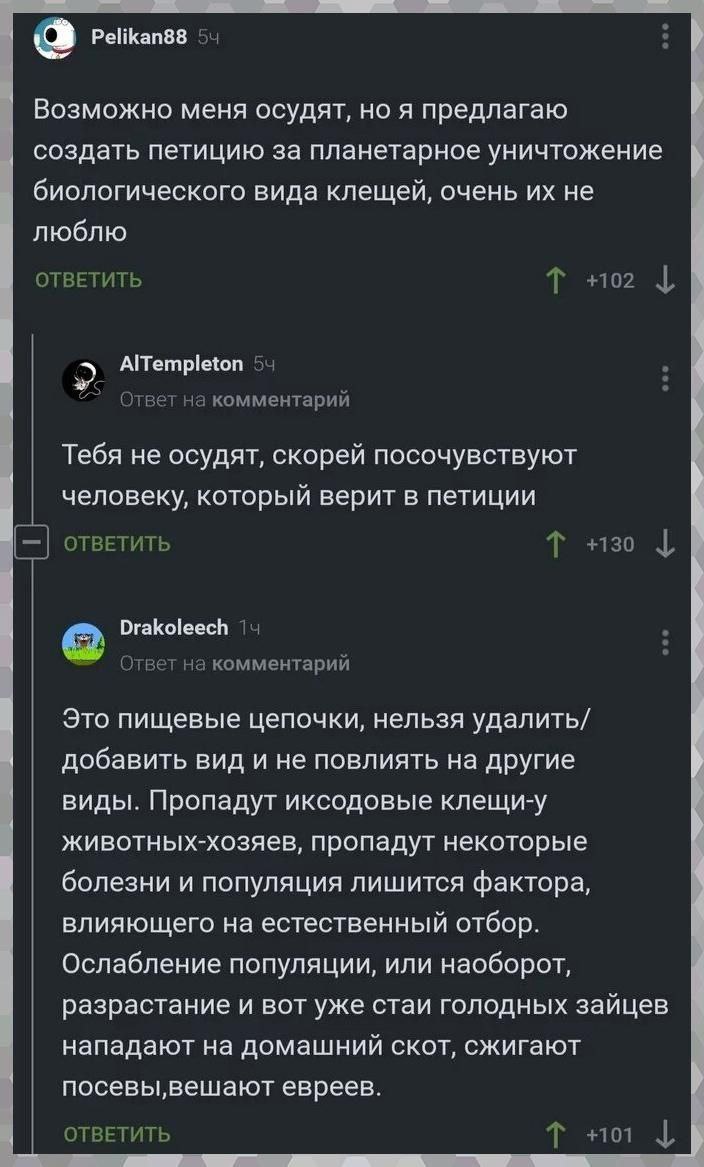
Task: Upvote AlTempleton's comment
Action: point(552,544)
